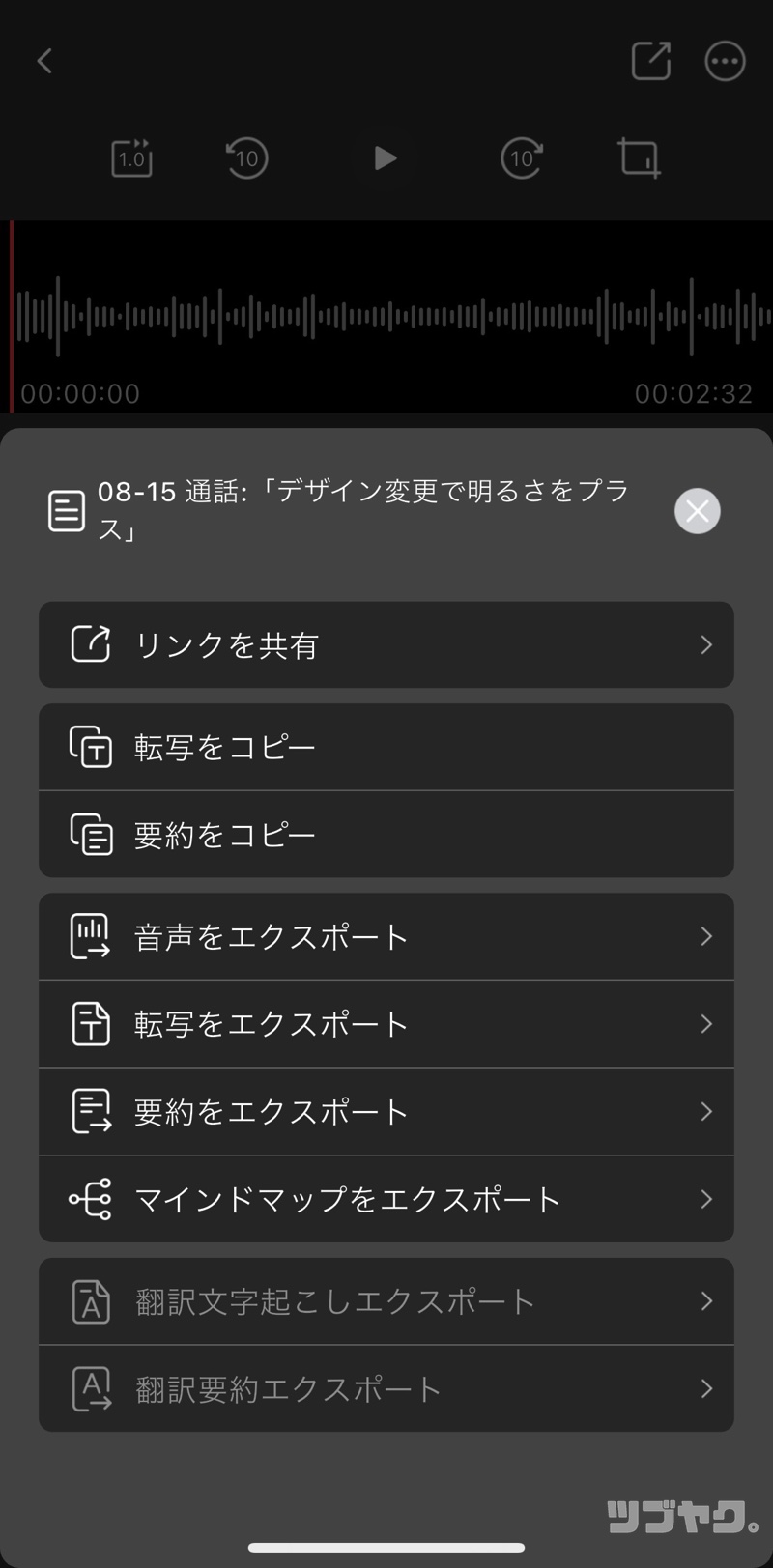Open 要約をエクスポート
Image resolution: width=773 pixels, height=1568 pixels.
coord(386,1111)
